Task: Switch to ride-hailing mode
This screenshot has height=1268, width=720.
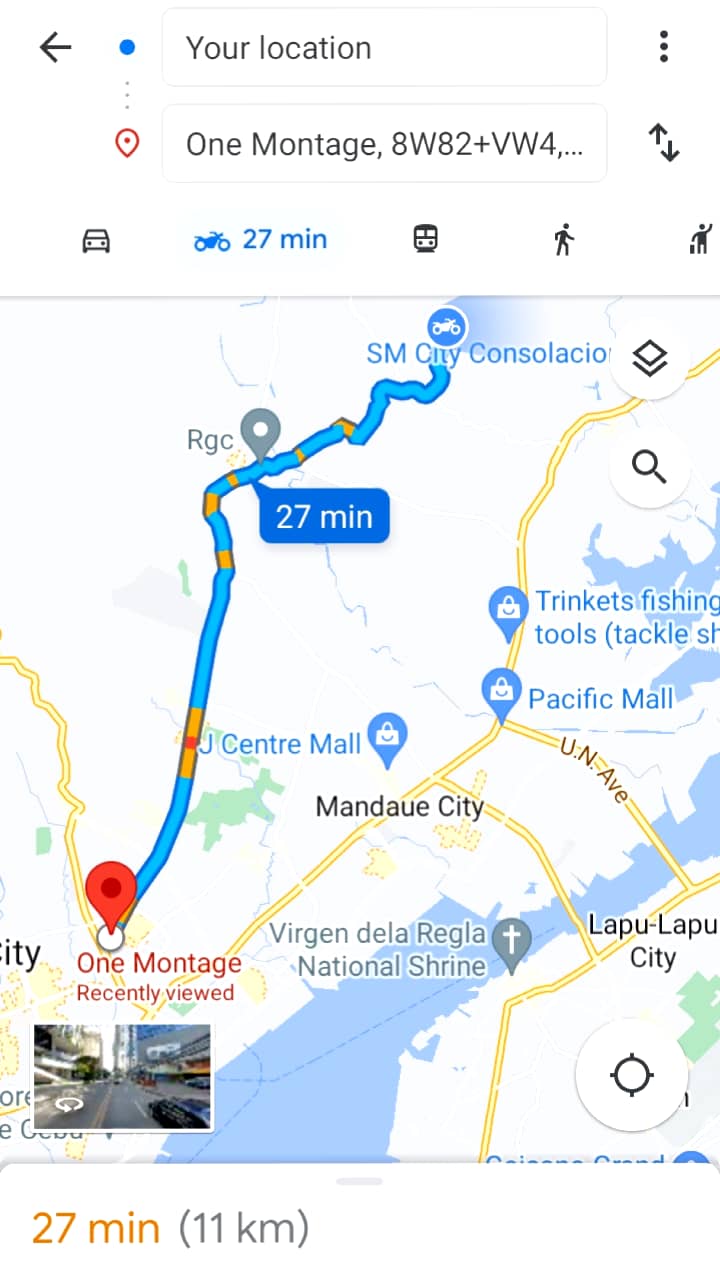Action: (702, 240)
